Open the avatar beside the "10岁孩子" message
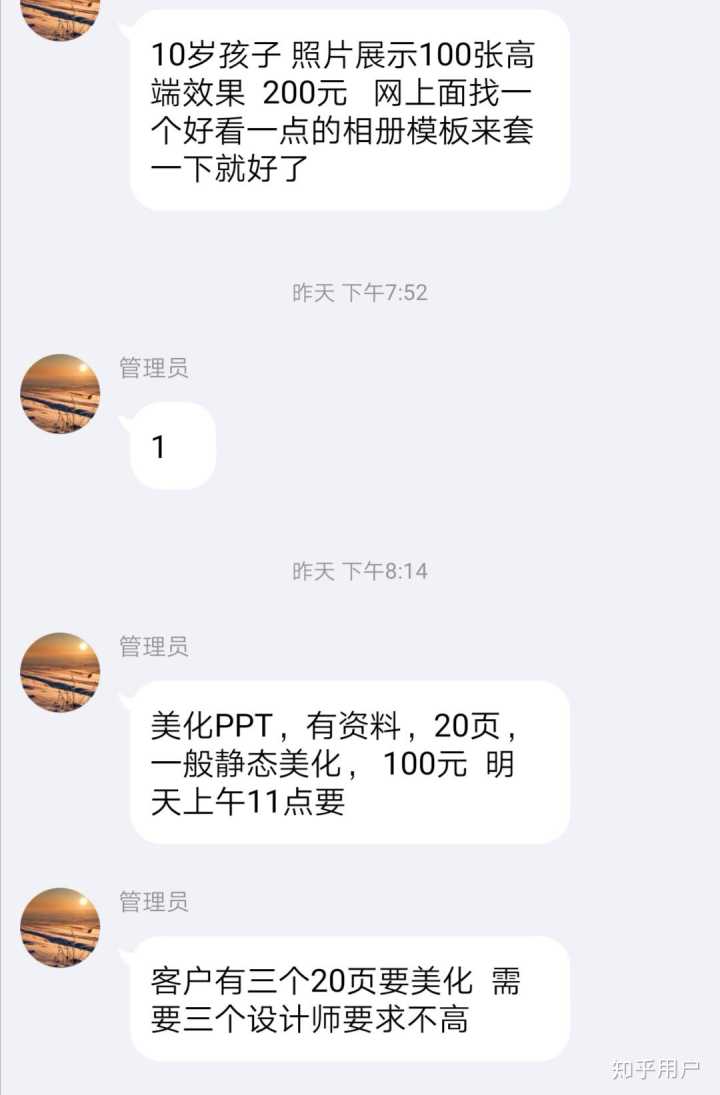 pyautogui.click(x=60, y=14)
